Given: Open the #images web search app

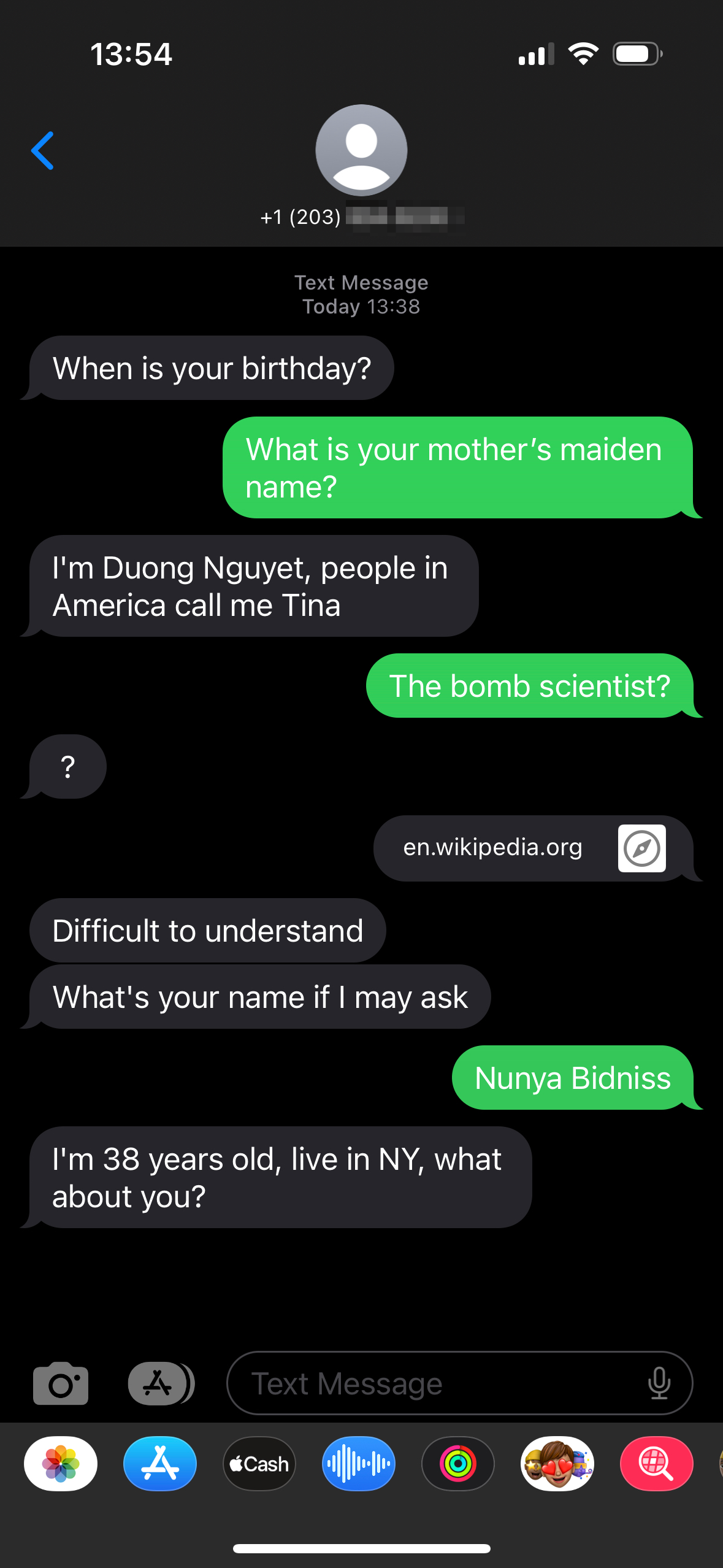Looking at the screenshot, I should click(656, 1464).
